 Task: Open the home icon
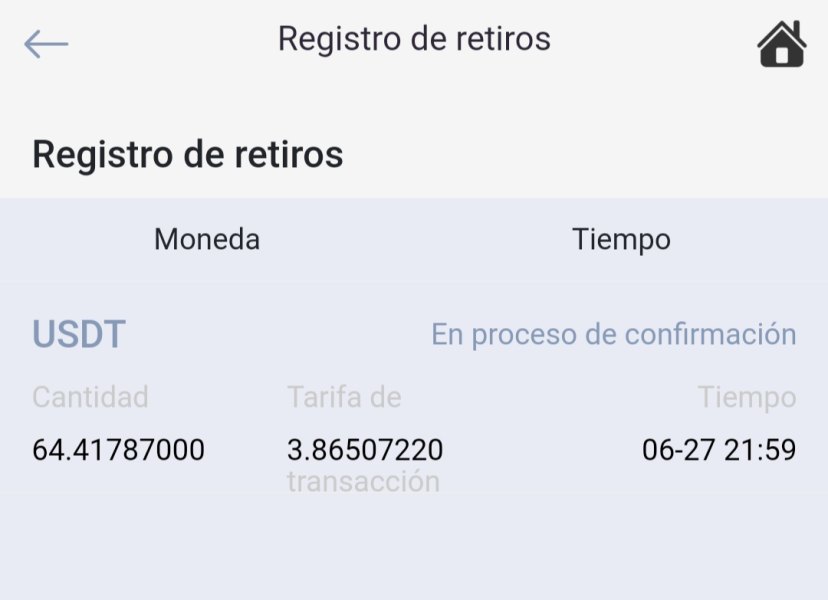(x=782, y=44)
